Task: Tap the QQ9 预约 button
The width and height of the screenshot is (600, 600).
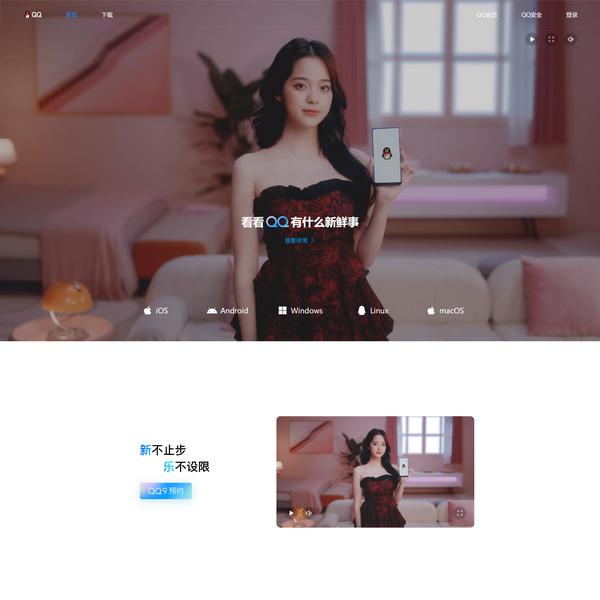Action: [166, 491]
